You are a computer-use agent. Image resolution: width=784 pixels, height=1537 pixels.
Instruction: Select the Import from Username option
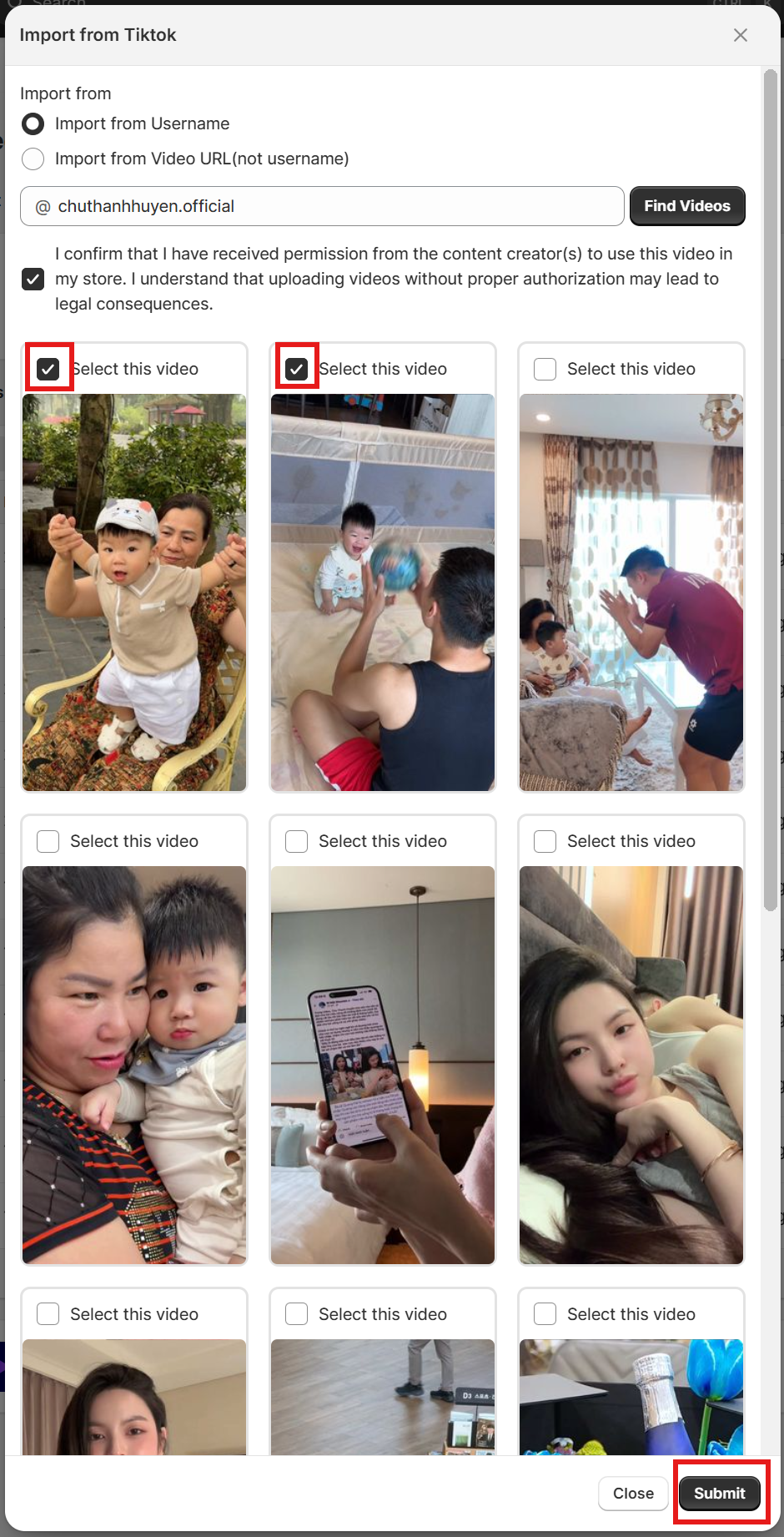click(33, 124)
